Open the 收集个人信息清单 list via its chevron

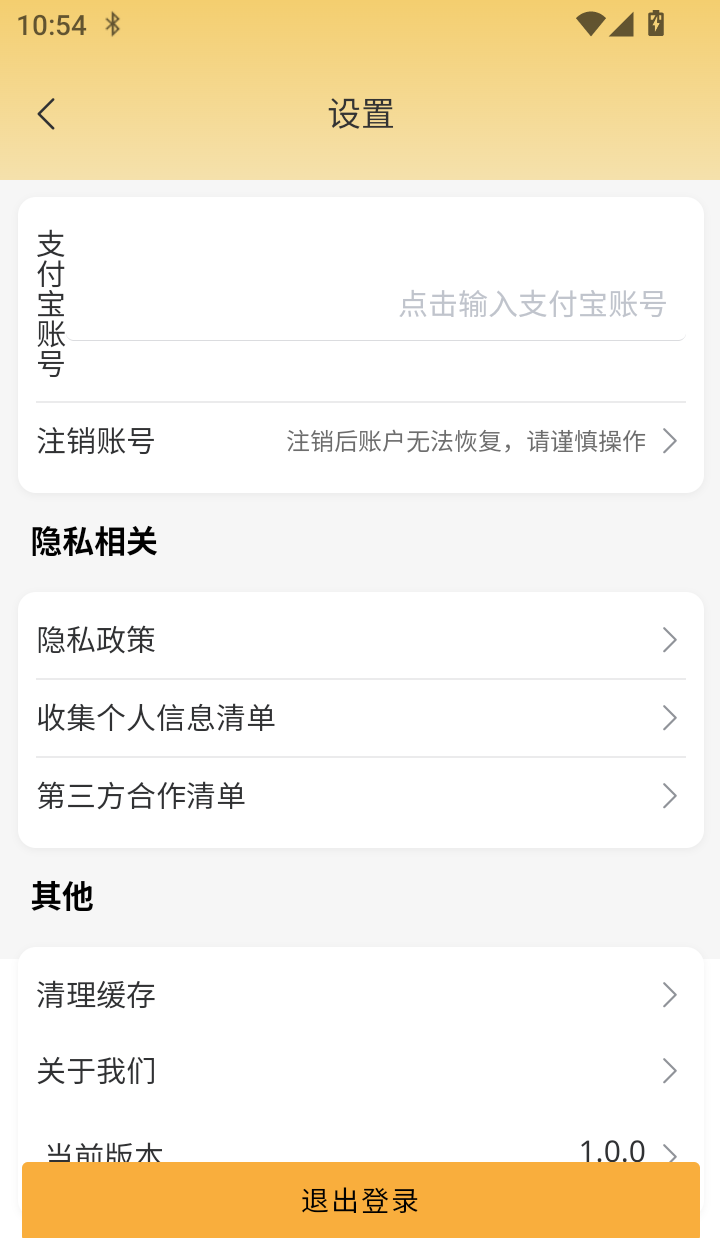pos(669,717)
